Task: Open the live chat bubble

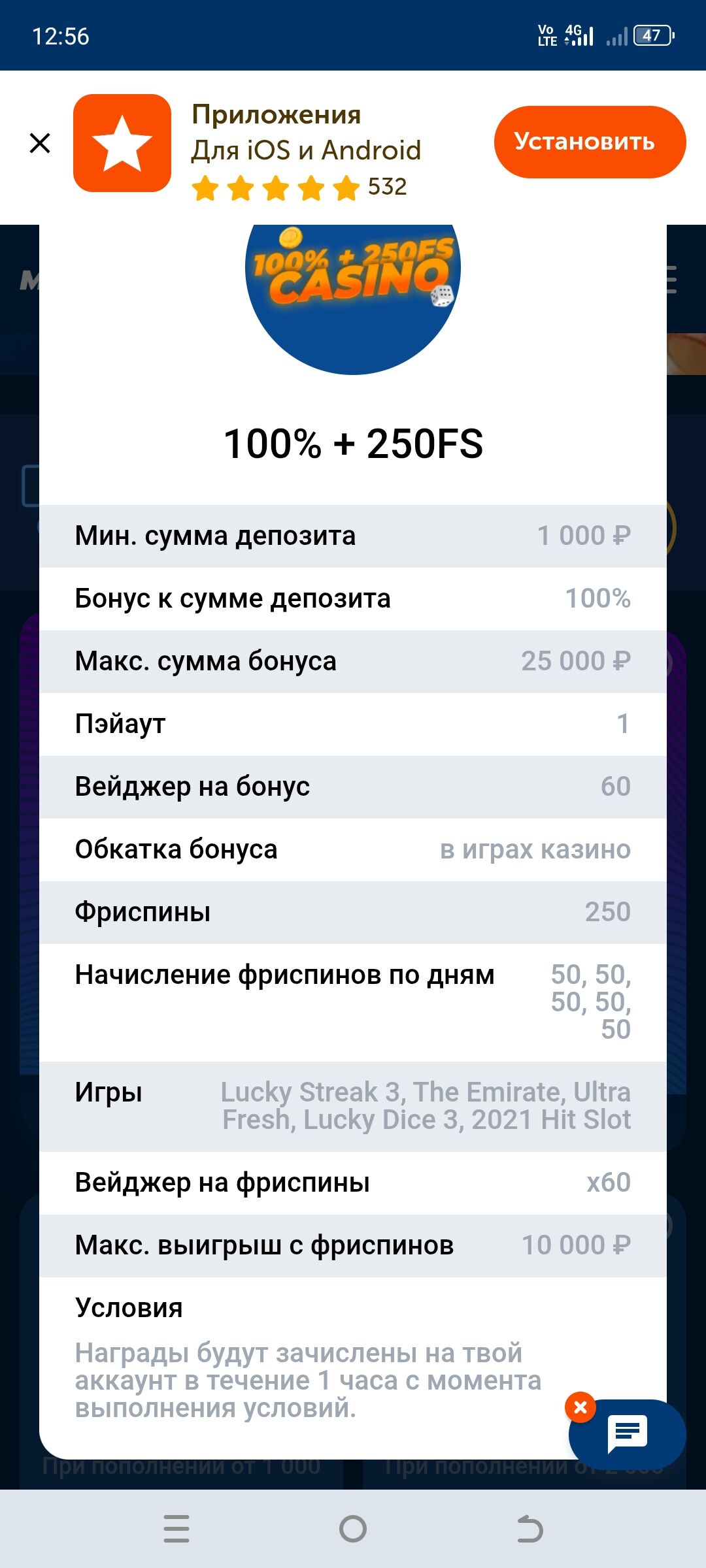Action: pos(628,1435)
